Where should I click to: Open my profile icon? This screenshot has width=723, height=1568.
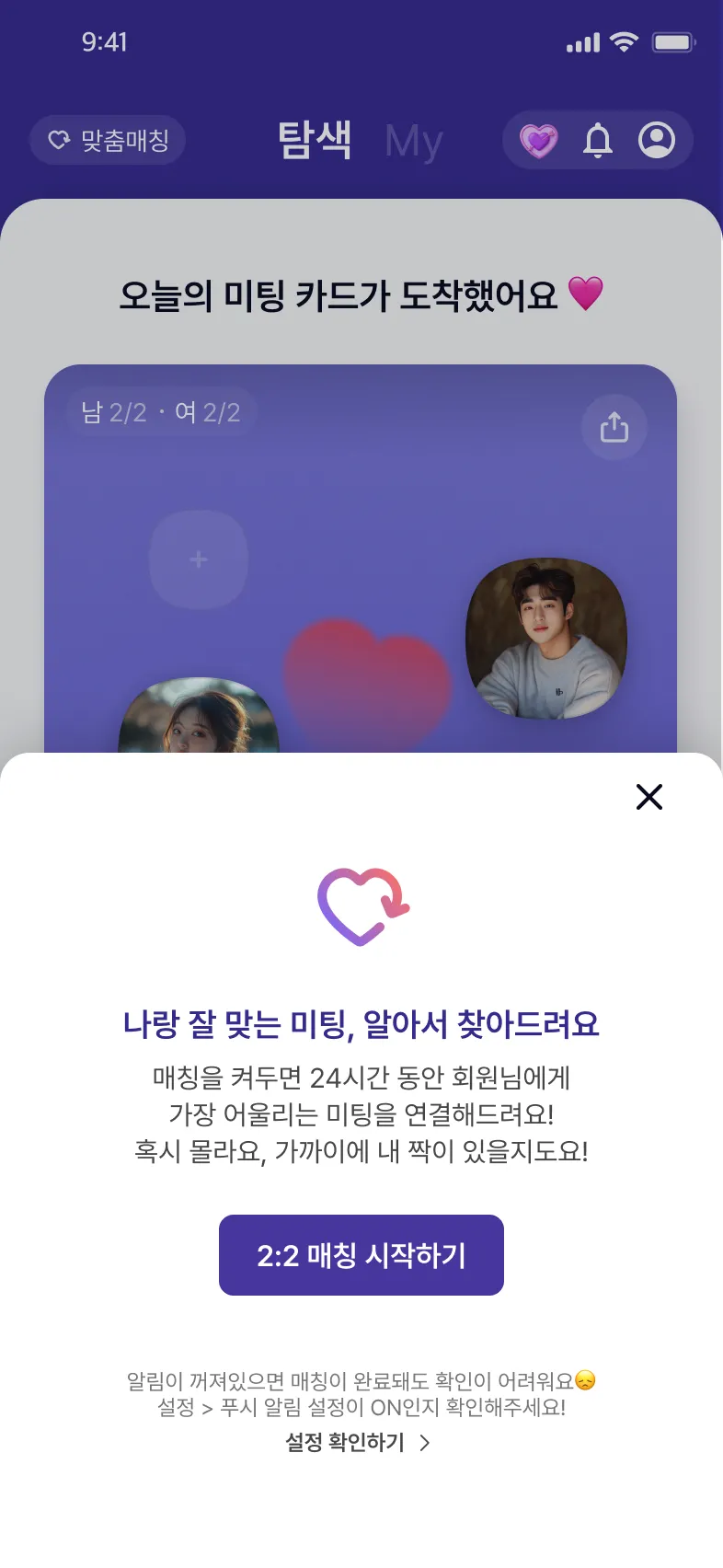pos(658,140)
